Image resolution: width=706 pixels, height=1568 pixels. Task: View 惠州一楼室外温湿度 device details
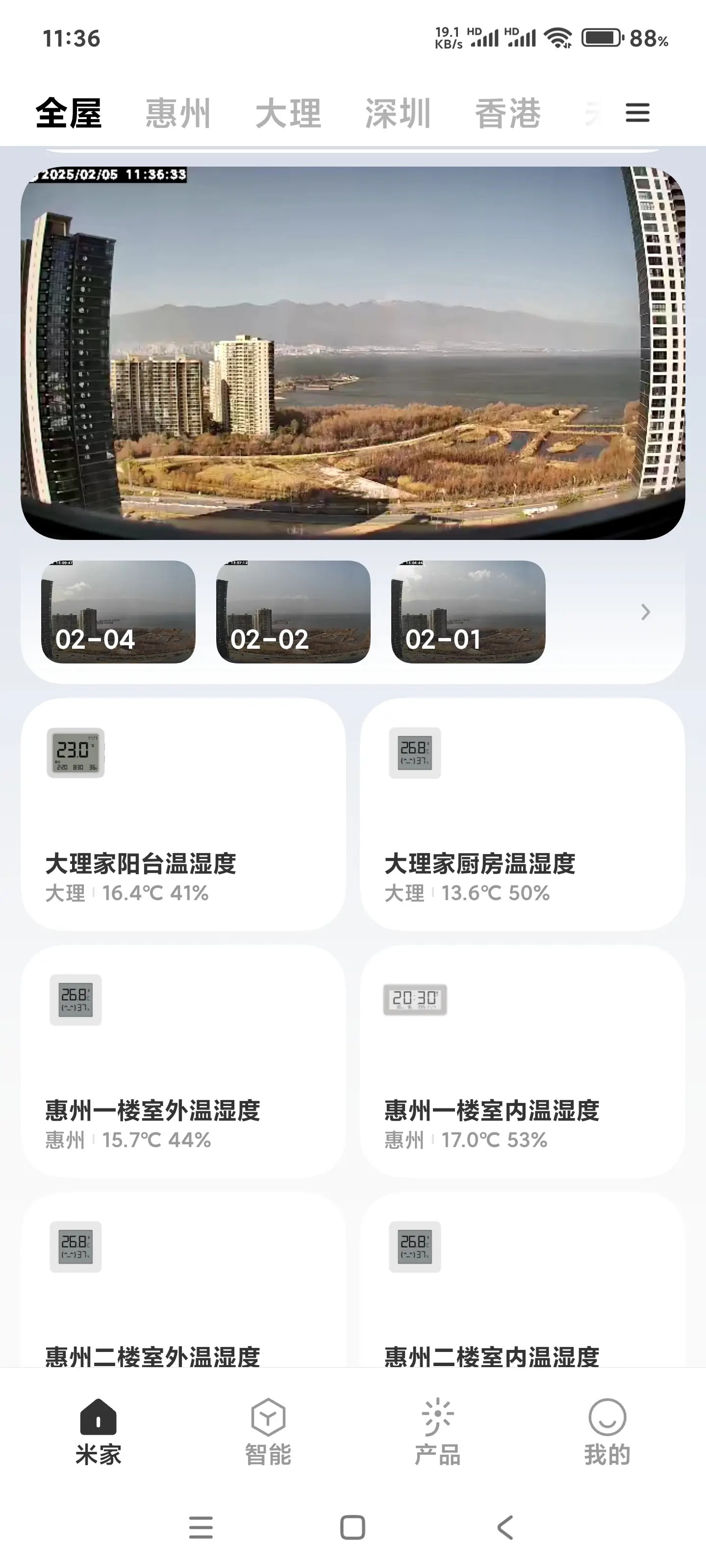[183, 1060]
